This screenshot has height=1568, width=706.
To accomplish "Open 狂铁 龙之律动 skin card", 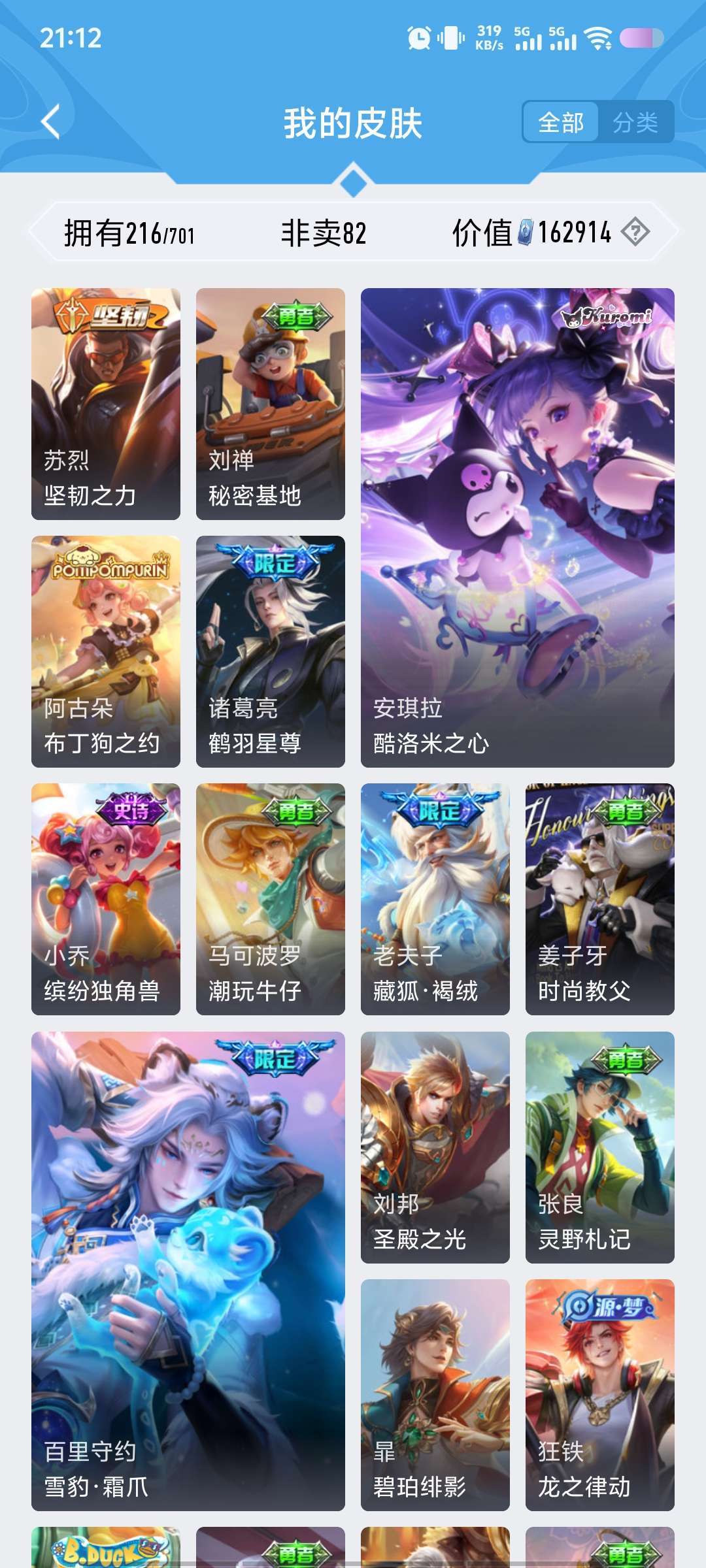I will 600,1395.
